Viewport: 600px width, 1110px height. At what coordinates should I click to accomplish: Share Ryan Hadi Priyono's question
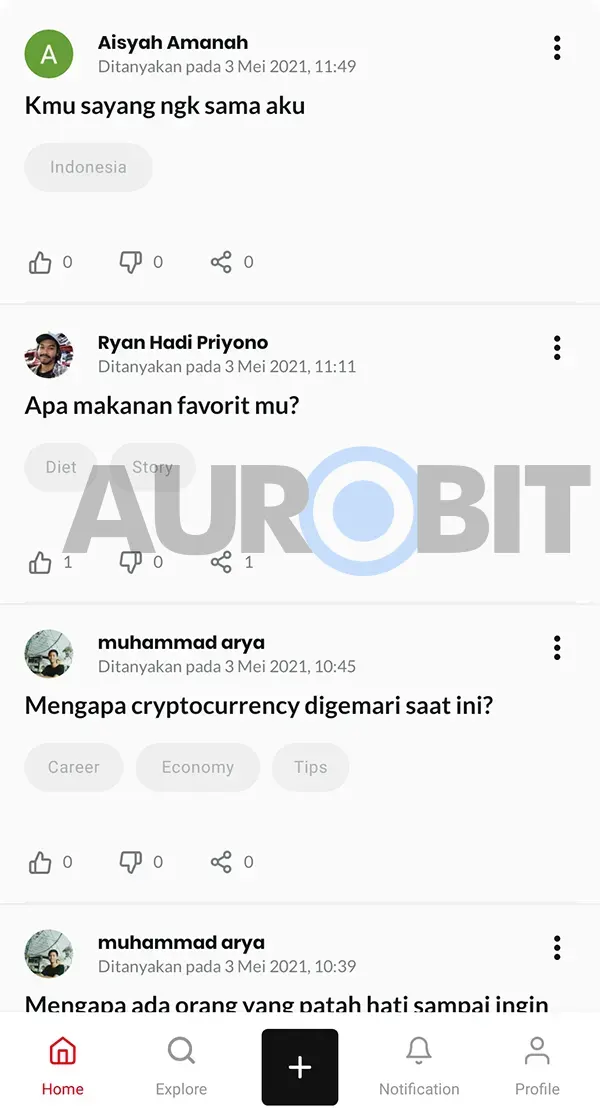221,562
